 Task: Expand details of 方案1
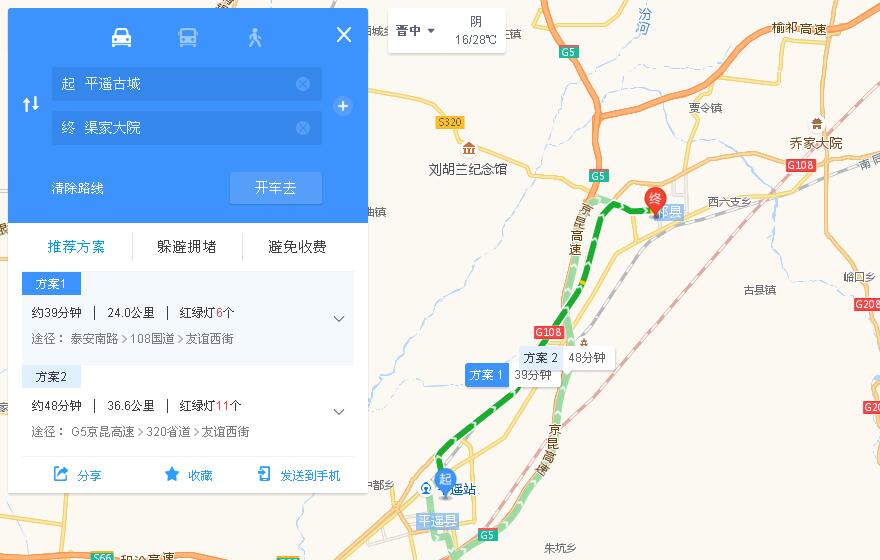(338, 319)
